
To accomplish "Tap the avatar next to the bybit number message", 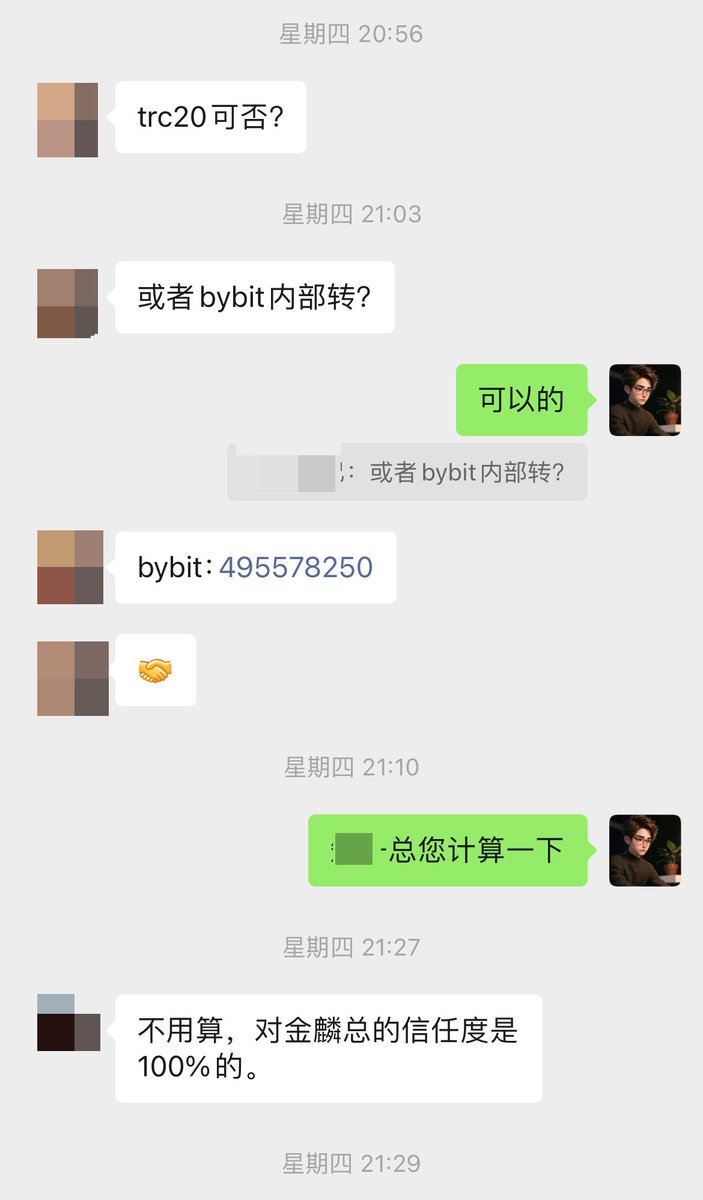I will click(x=70, y=567).
